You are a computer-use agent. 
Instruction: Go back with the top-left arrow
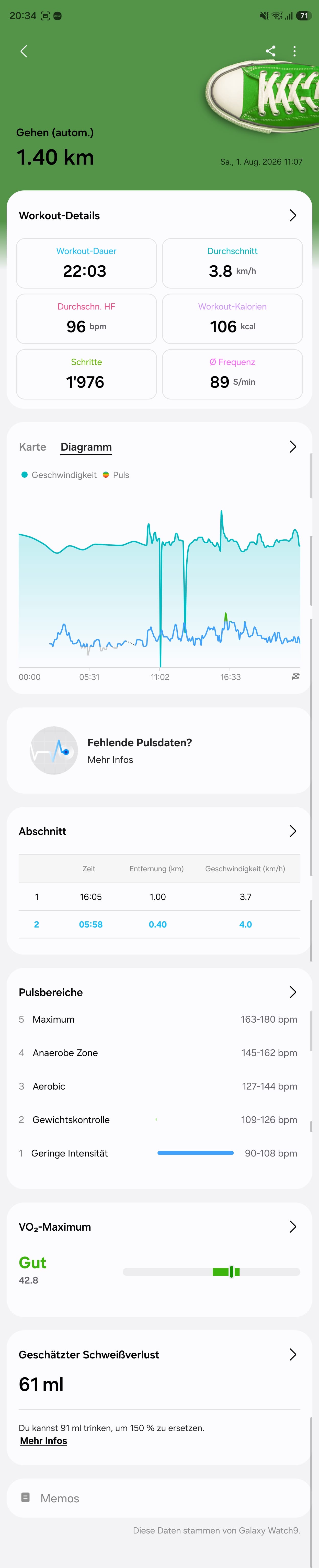[24, 51]
